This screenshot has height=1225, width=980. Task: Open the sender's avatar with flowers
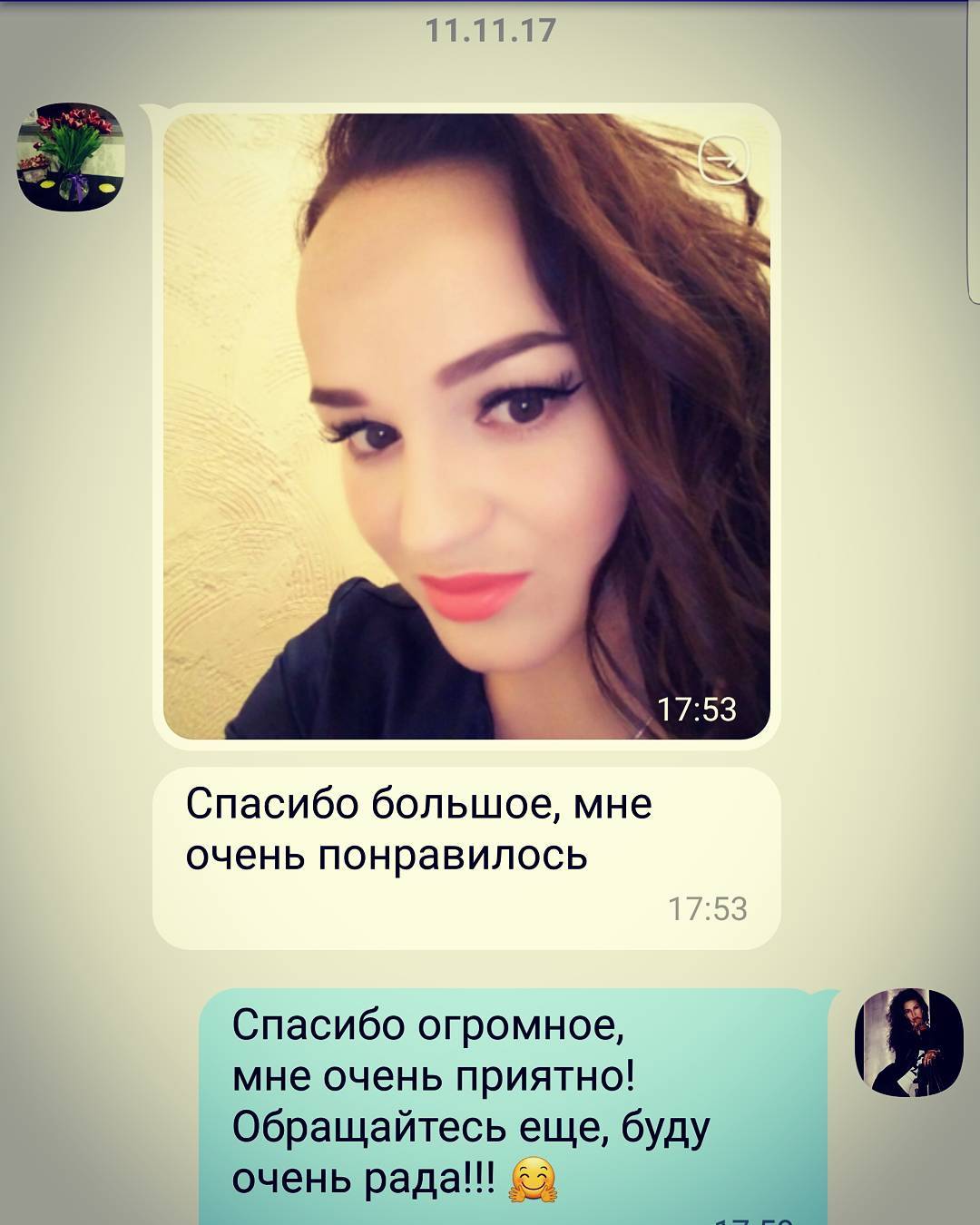tap(71, 156)
